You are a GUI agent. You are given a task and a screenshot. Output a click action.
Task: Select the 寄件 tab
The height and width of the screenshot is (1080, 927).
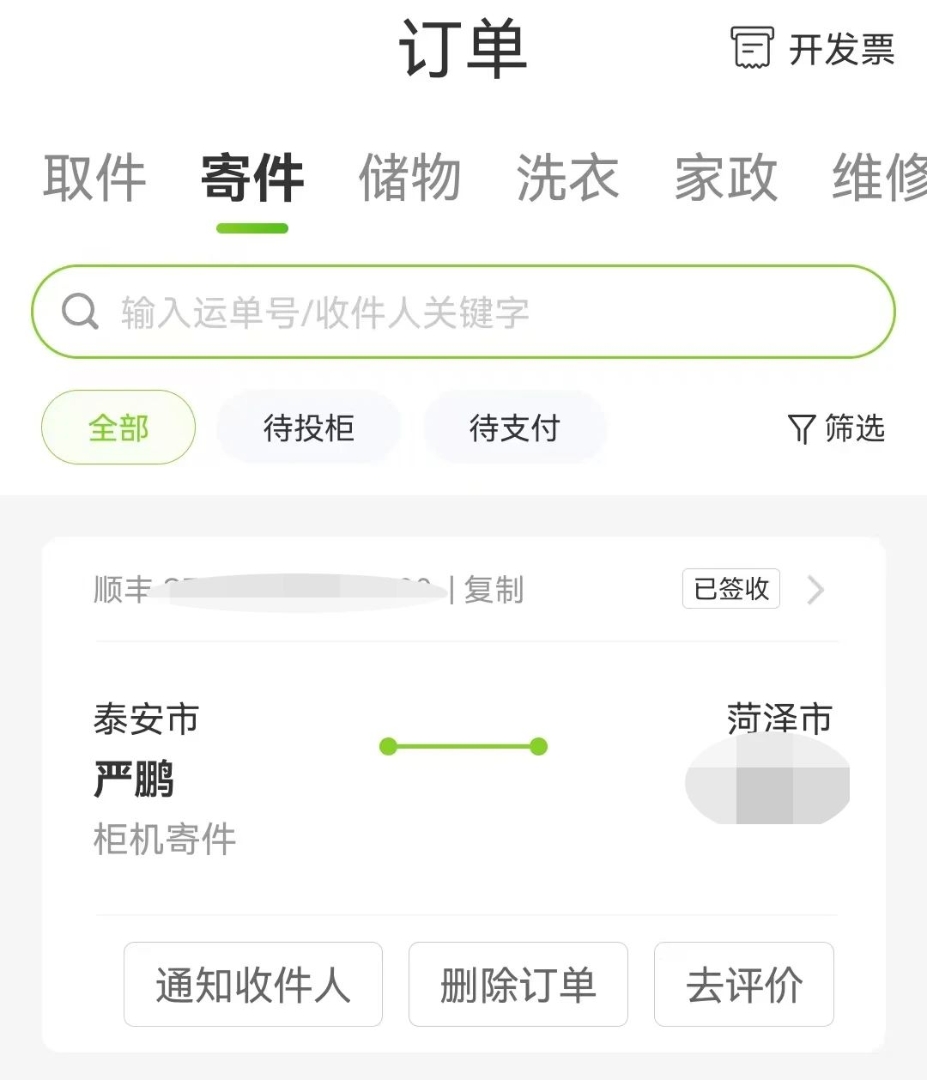(252, 179)
